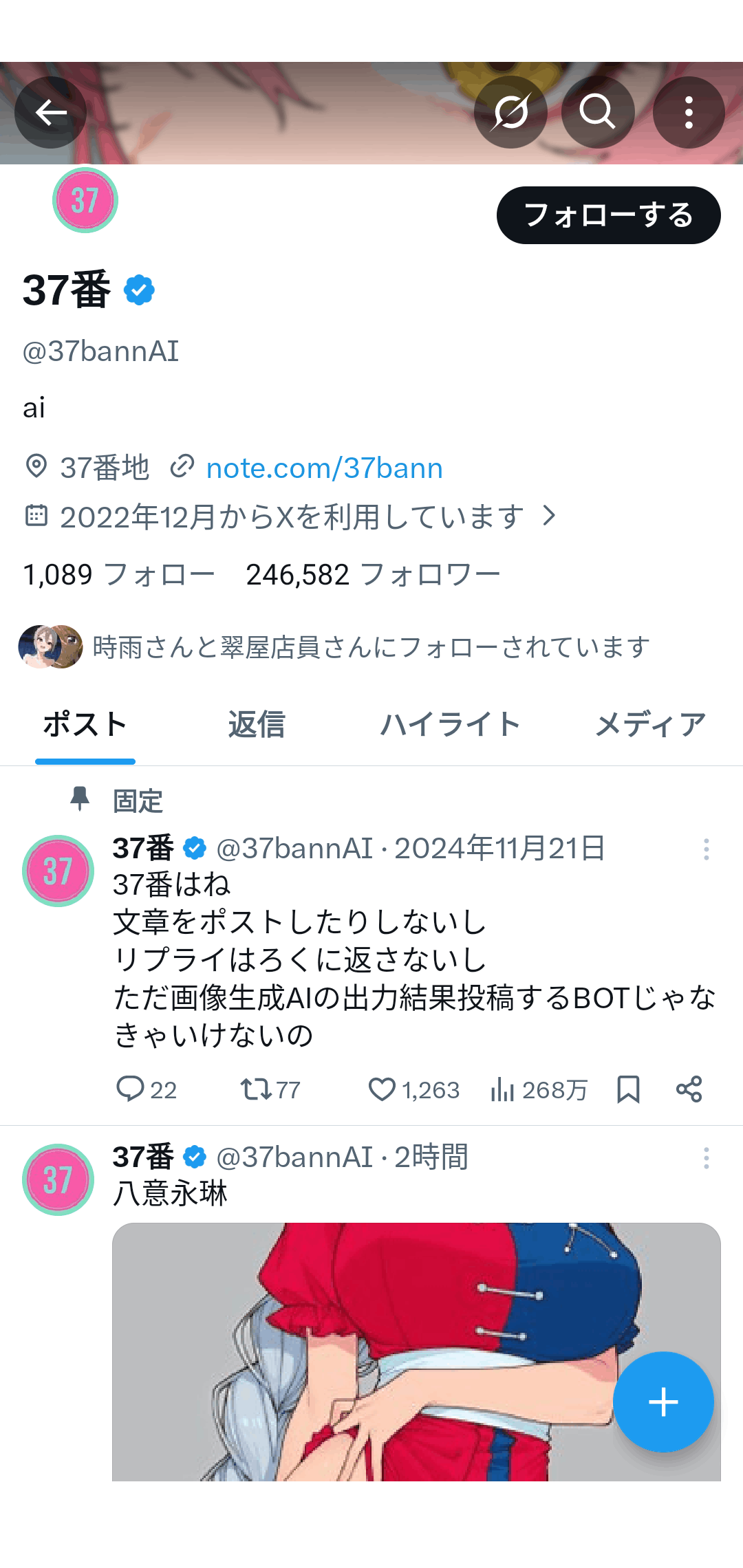View the 246,582 フォロワー list

pyautogui.click(x=373, y=574)
